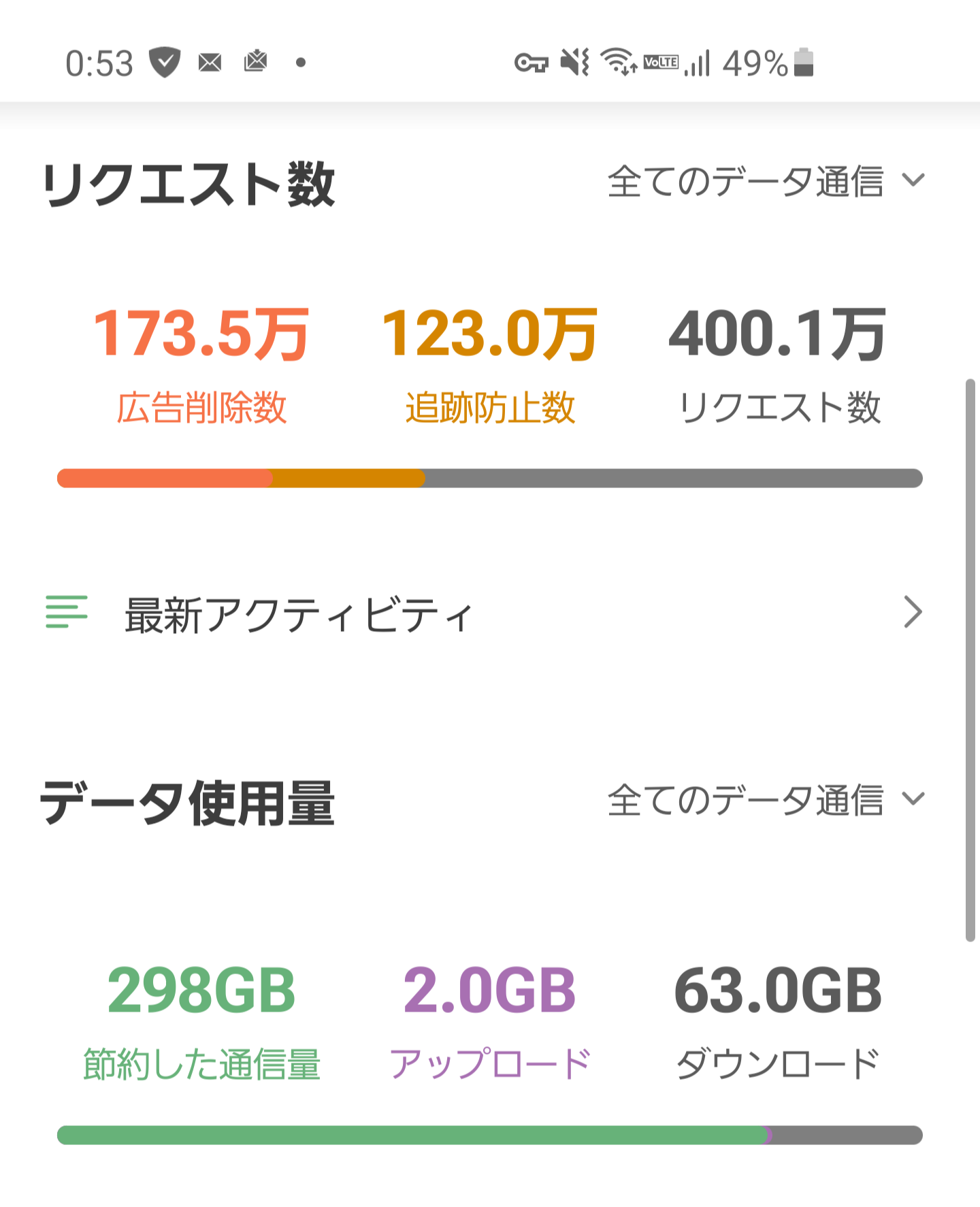Open the 最新アクティビティ row
Image resolution: width=980 pixels, height=1207 pixels.
[x=483, y=613]
